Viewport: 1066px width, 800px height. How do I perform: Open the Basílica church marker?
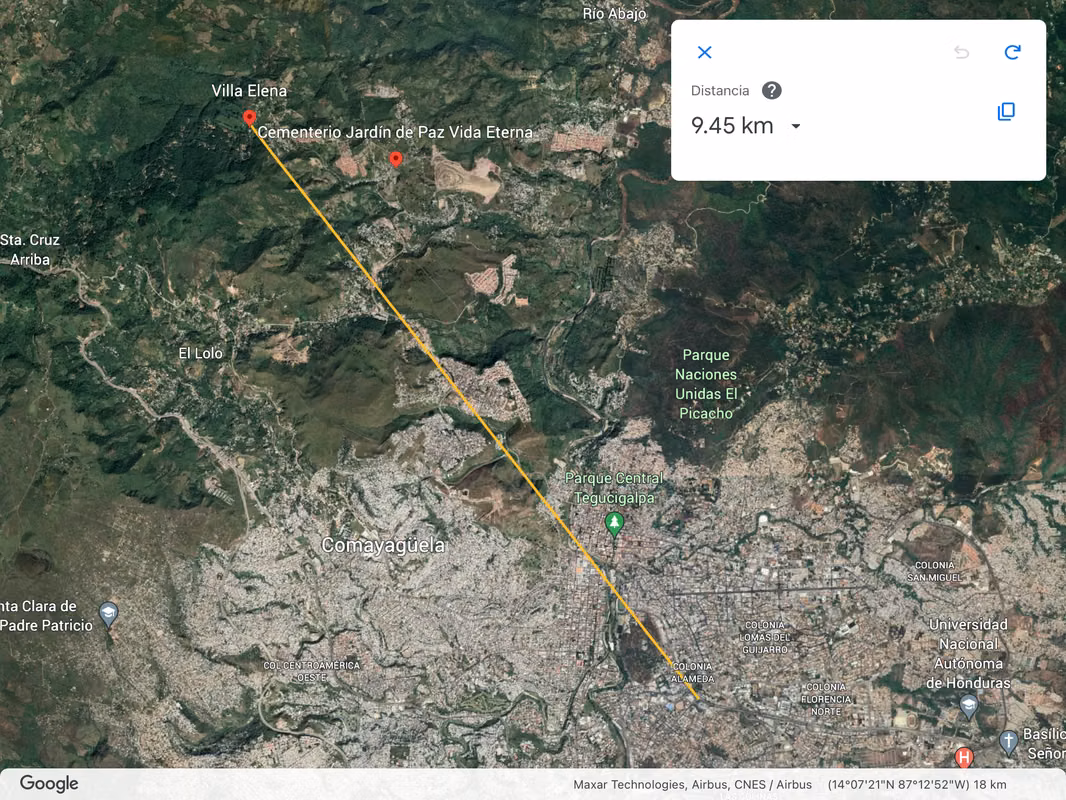pos(1008,742)
